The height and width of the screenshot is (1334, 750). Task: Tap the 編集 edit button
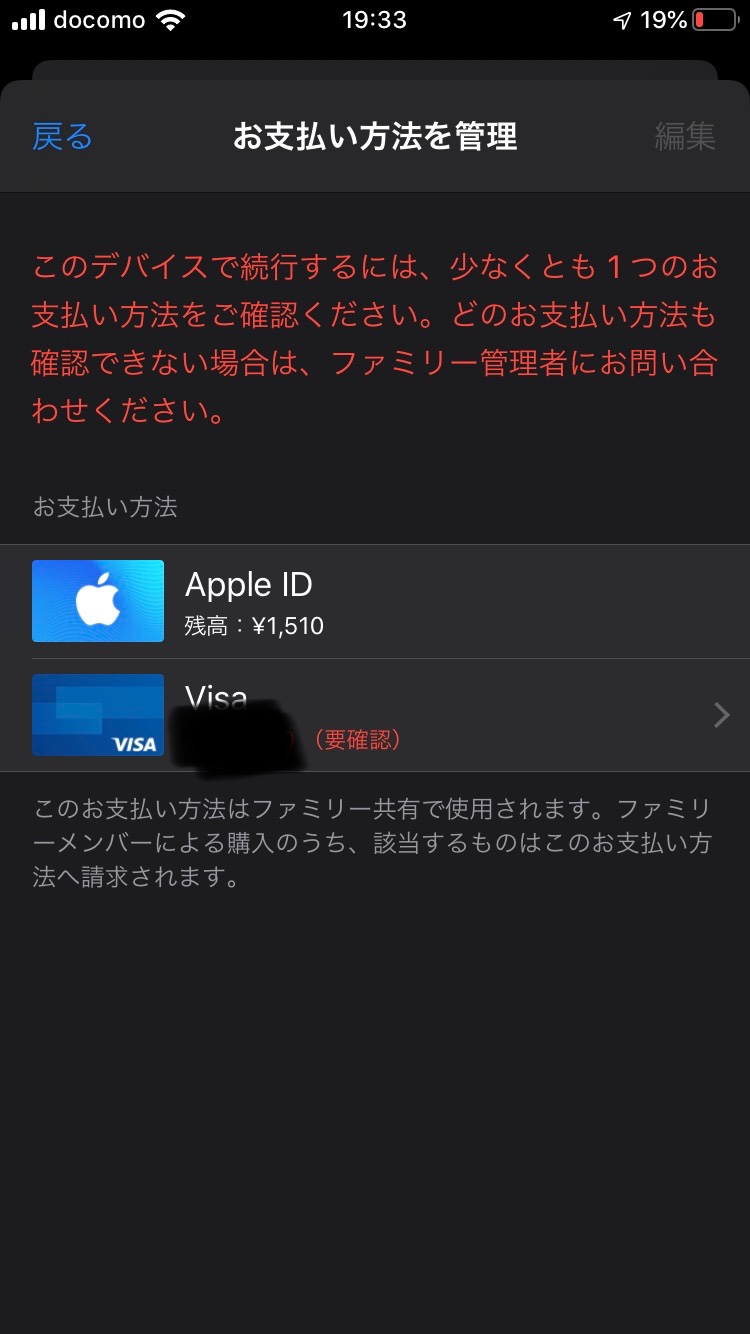685,137
